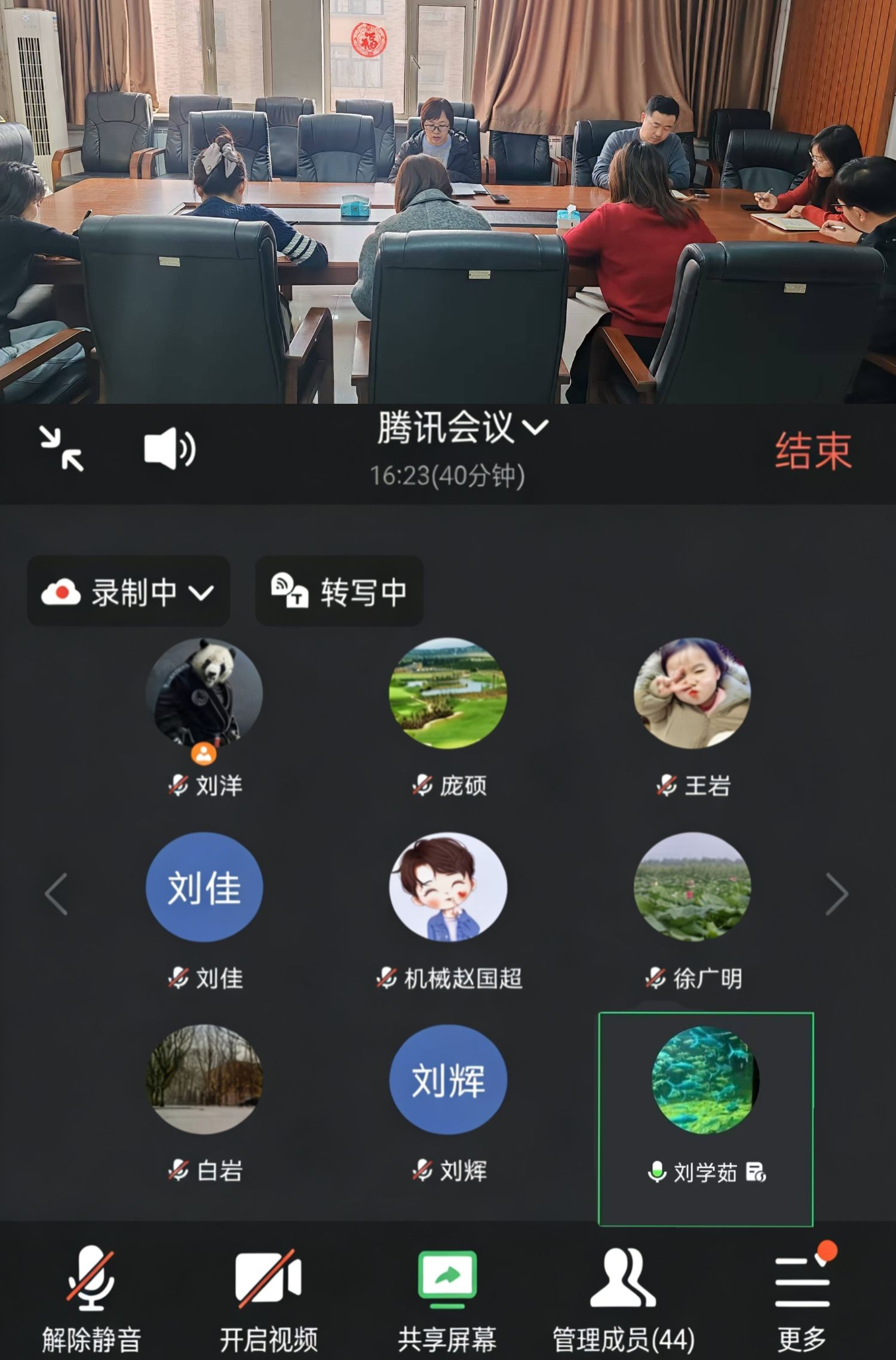The width and height of the screenshot is (896, 1360).
Task: Select participant 机械赵国超's tile
Action: (448, 888)
